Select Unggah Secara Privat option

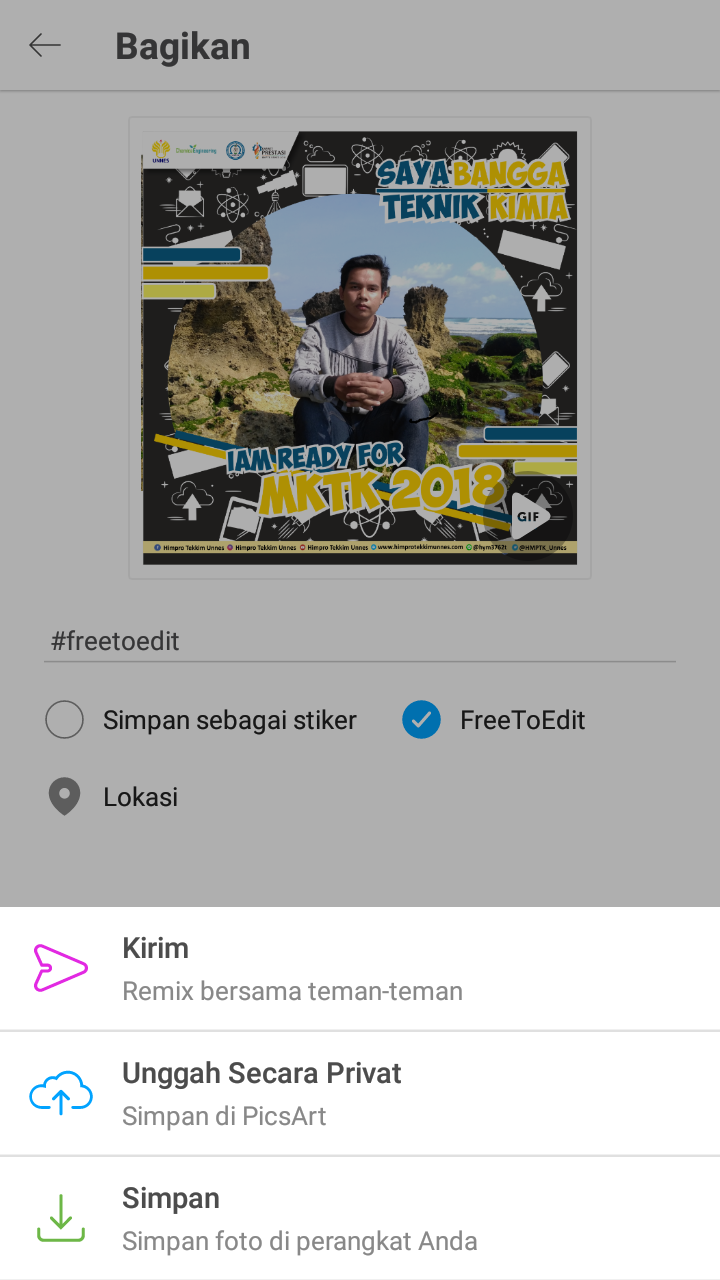[360, 1094]
